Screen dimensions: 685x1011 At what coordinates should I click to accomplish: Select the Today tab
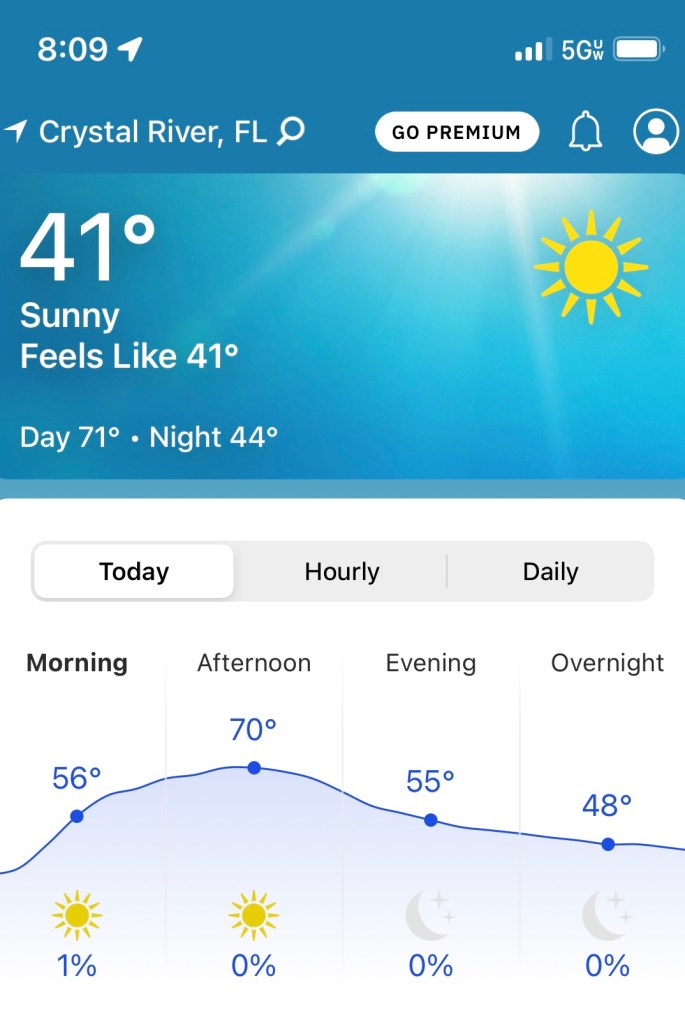coord(134,572)
